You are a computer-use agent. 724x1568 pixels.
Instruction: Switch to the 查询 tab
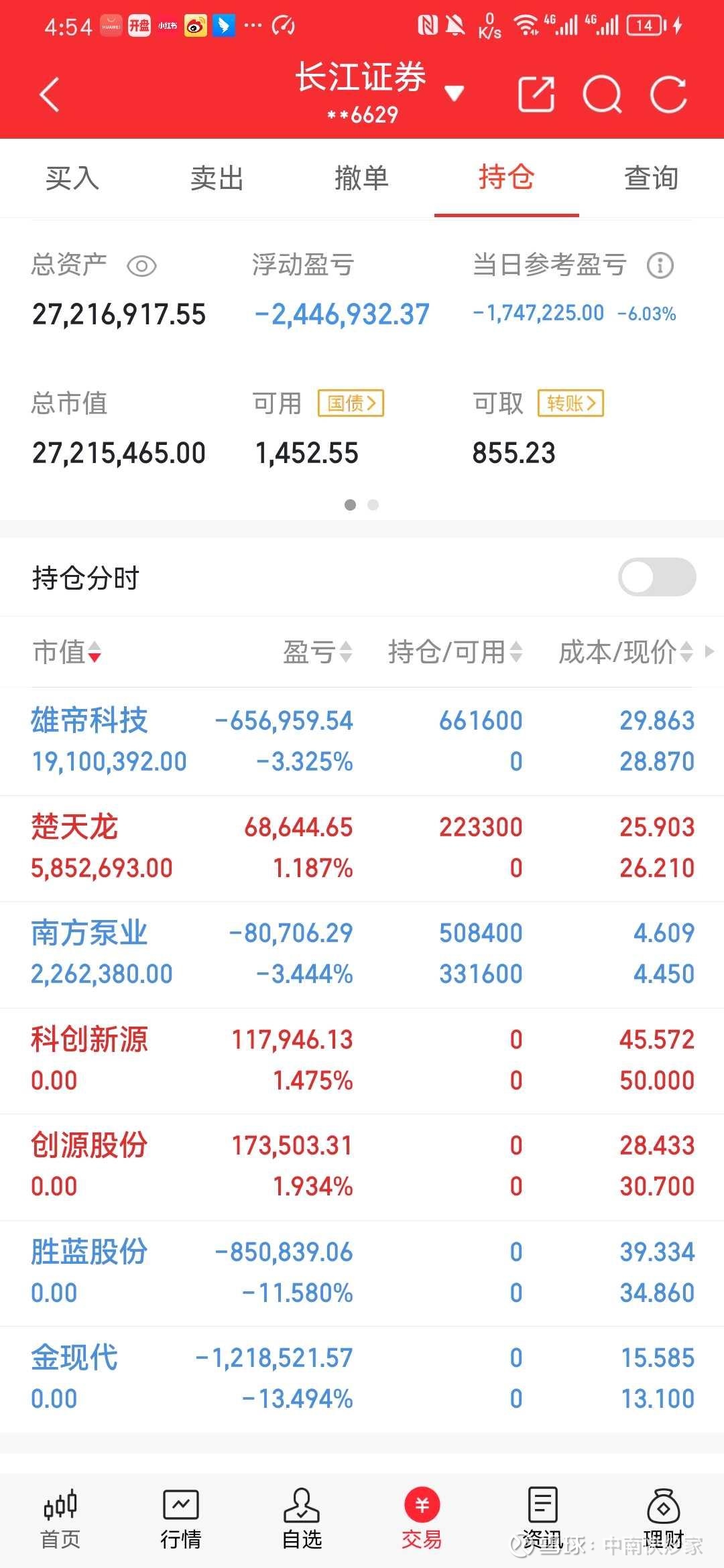(652, 178)
